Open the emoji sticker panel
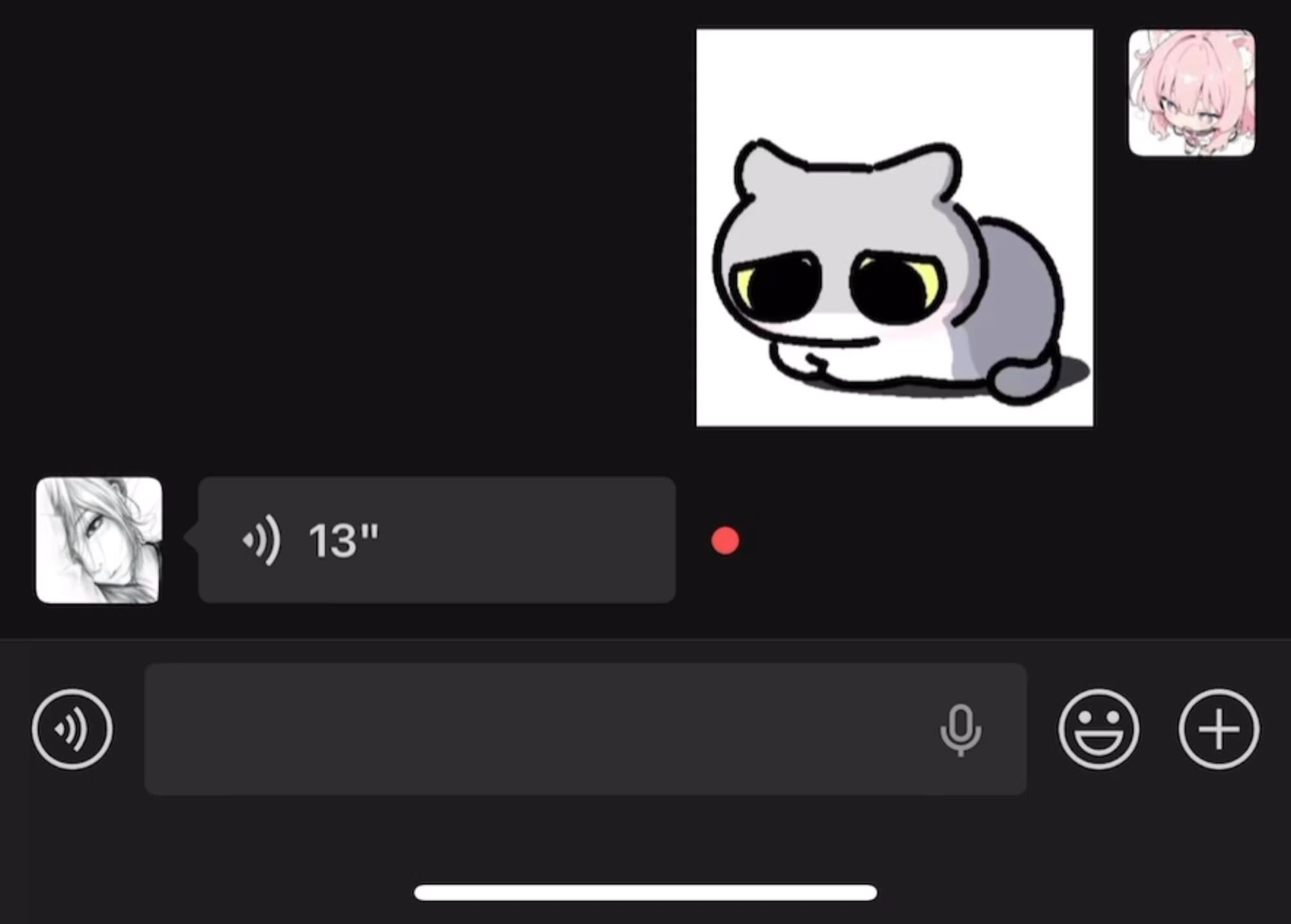 pos(1099,729)
